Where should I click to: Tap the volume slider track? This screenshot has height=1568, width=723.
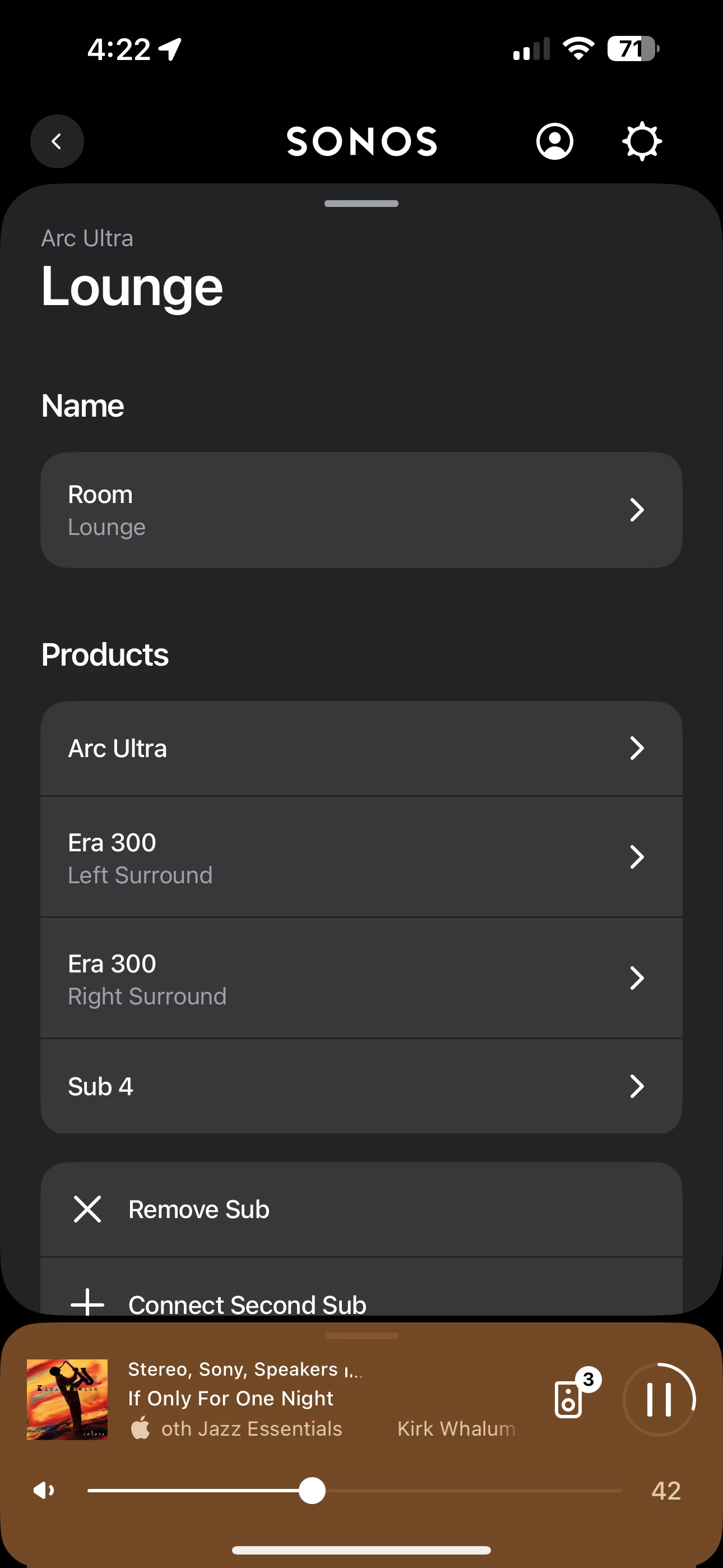(x=354, y=1491)
